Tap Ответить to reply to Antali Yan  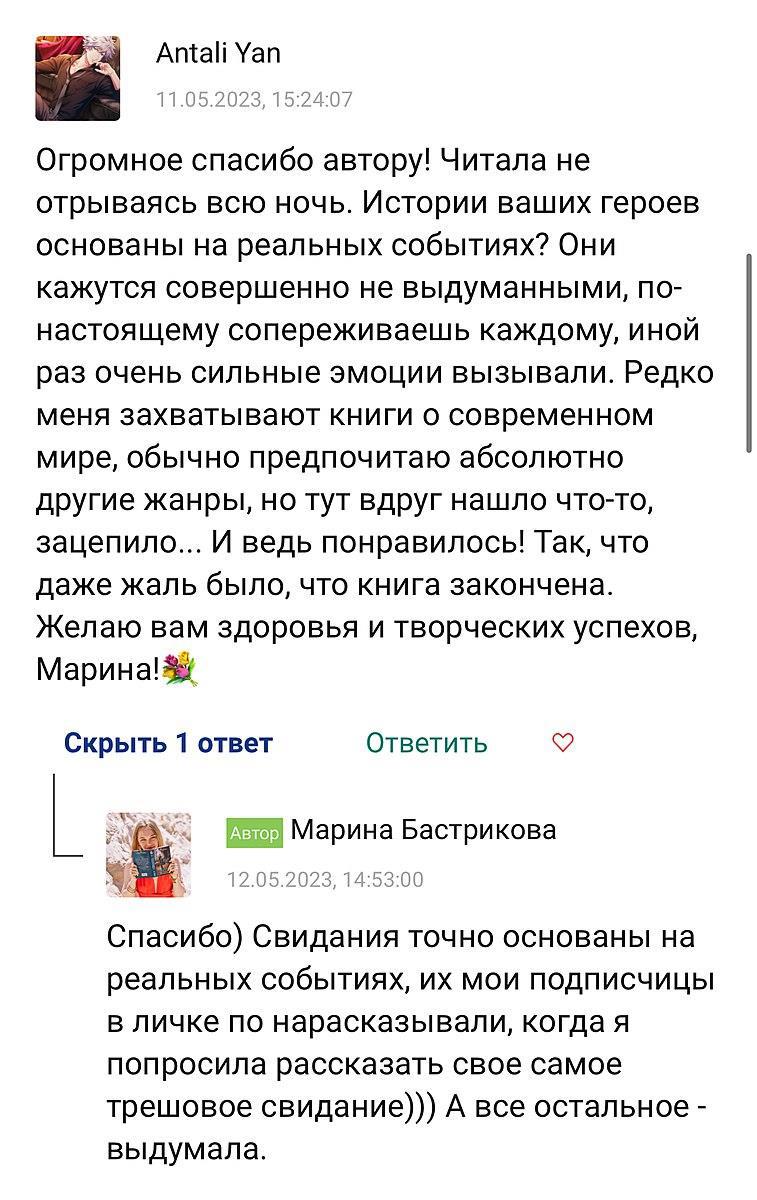coord(426,743)
